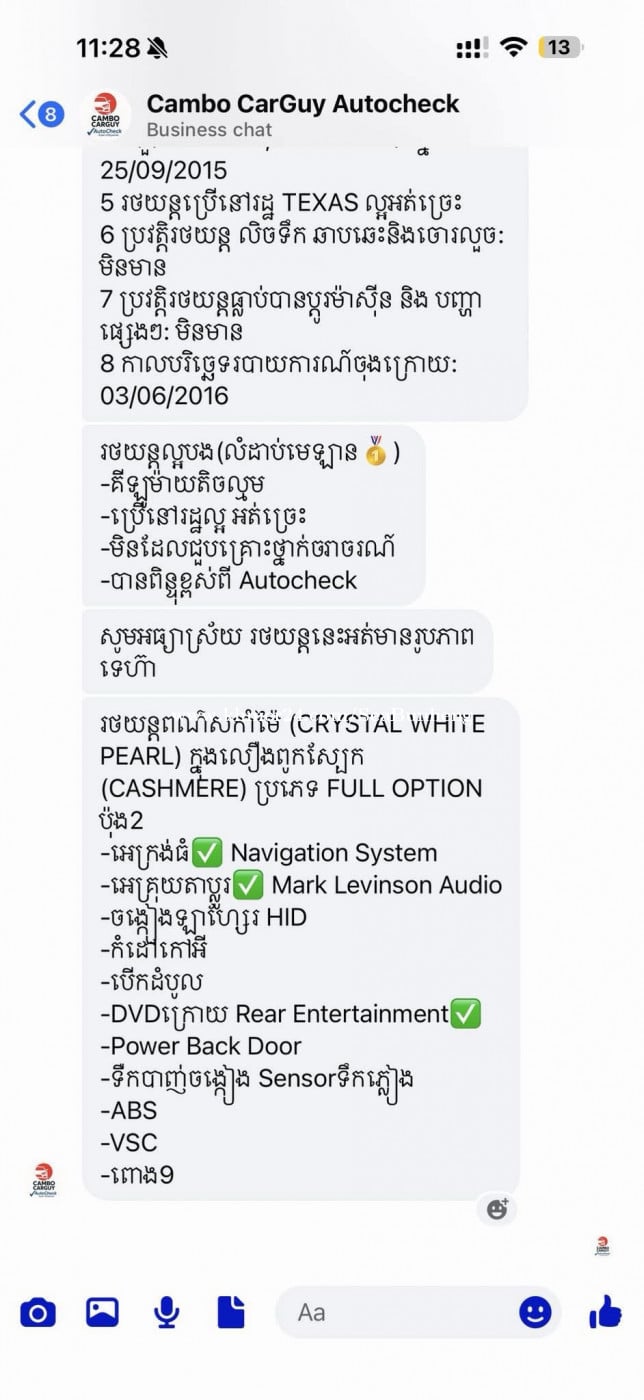Attach a file to the chat
Viewport: 644px width, 1400px height.
coord(231,1312)
